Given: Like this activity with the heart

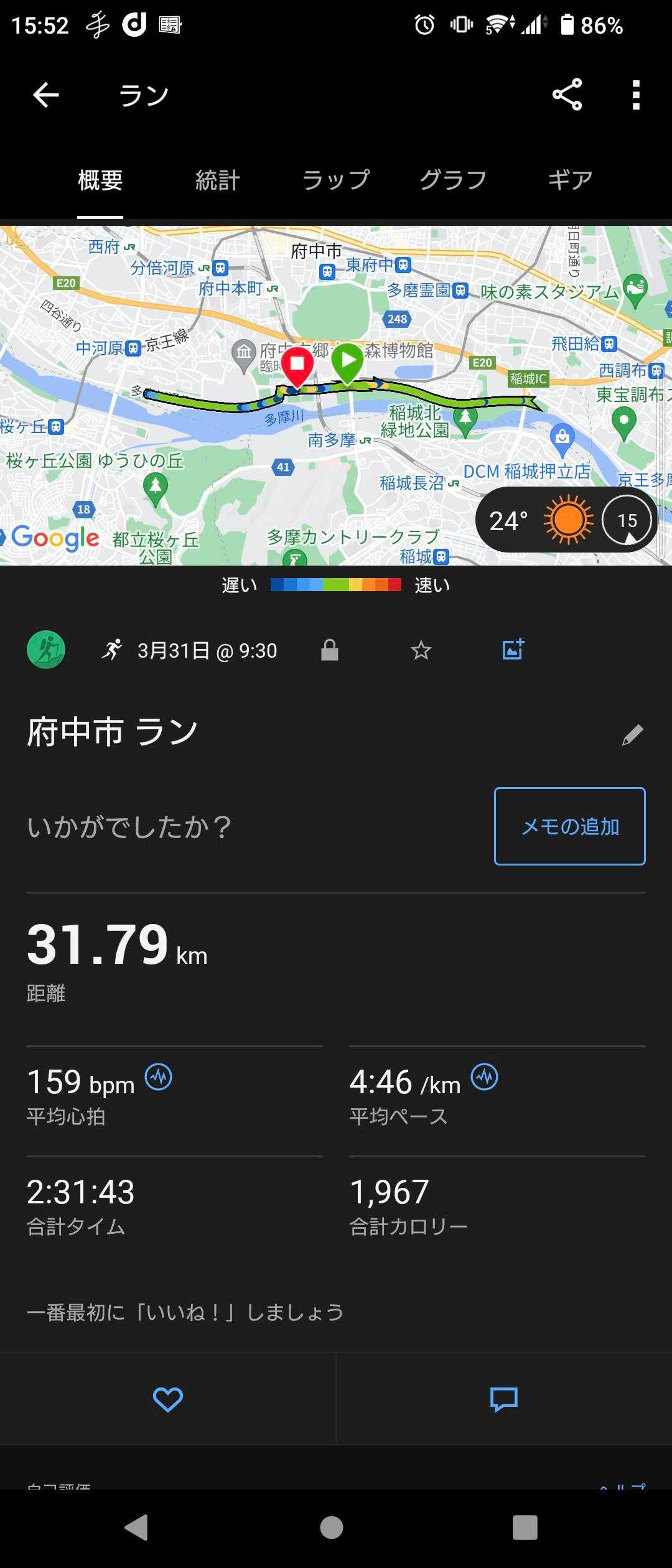Looking at the screenshot, I should (168, 1399).
